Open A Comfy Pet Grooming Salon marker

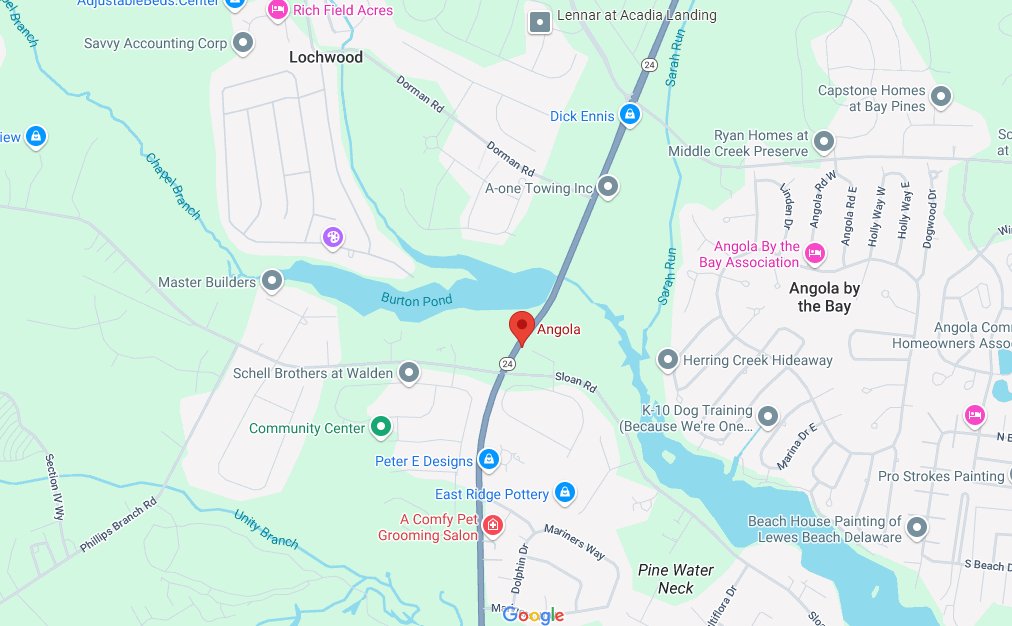tap(492, 526)
